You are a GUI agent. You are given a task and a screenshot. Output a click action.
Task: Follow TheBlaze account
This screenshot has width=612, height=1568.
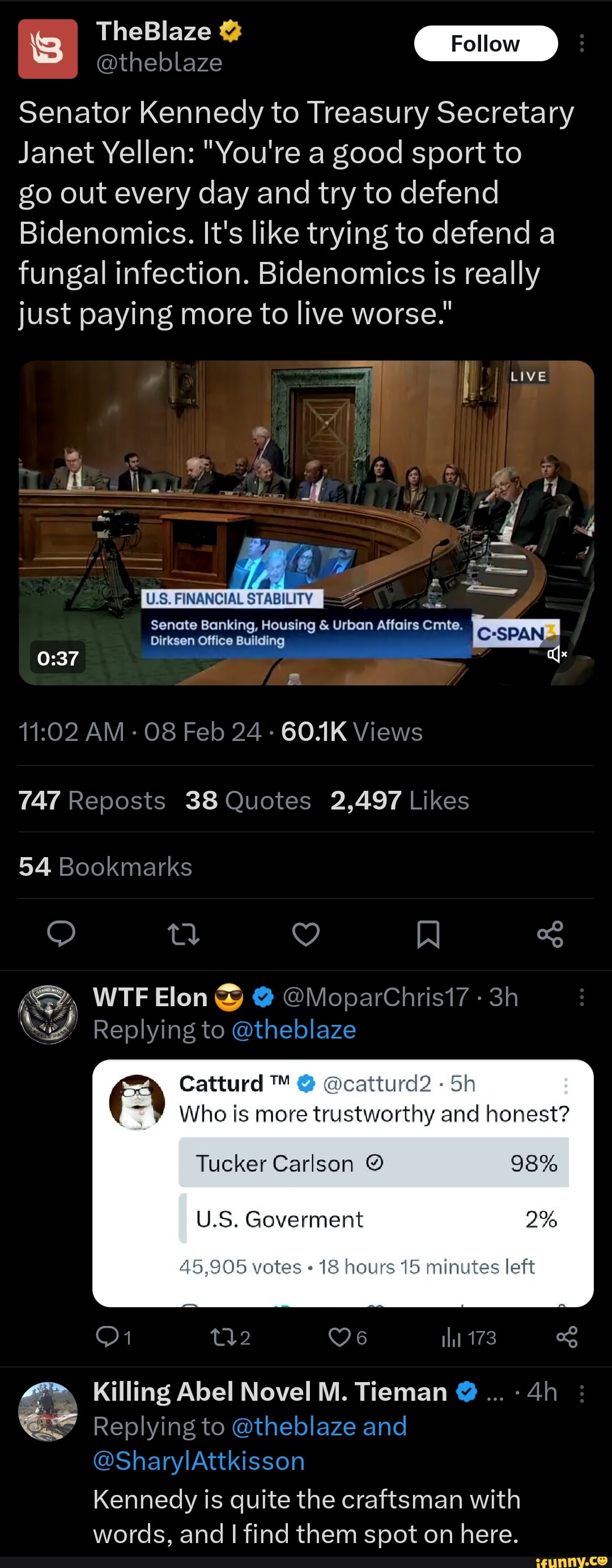(486, 43)
